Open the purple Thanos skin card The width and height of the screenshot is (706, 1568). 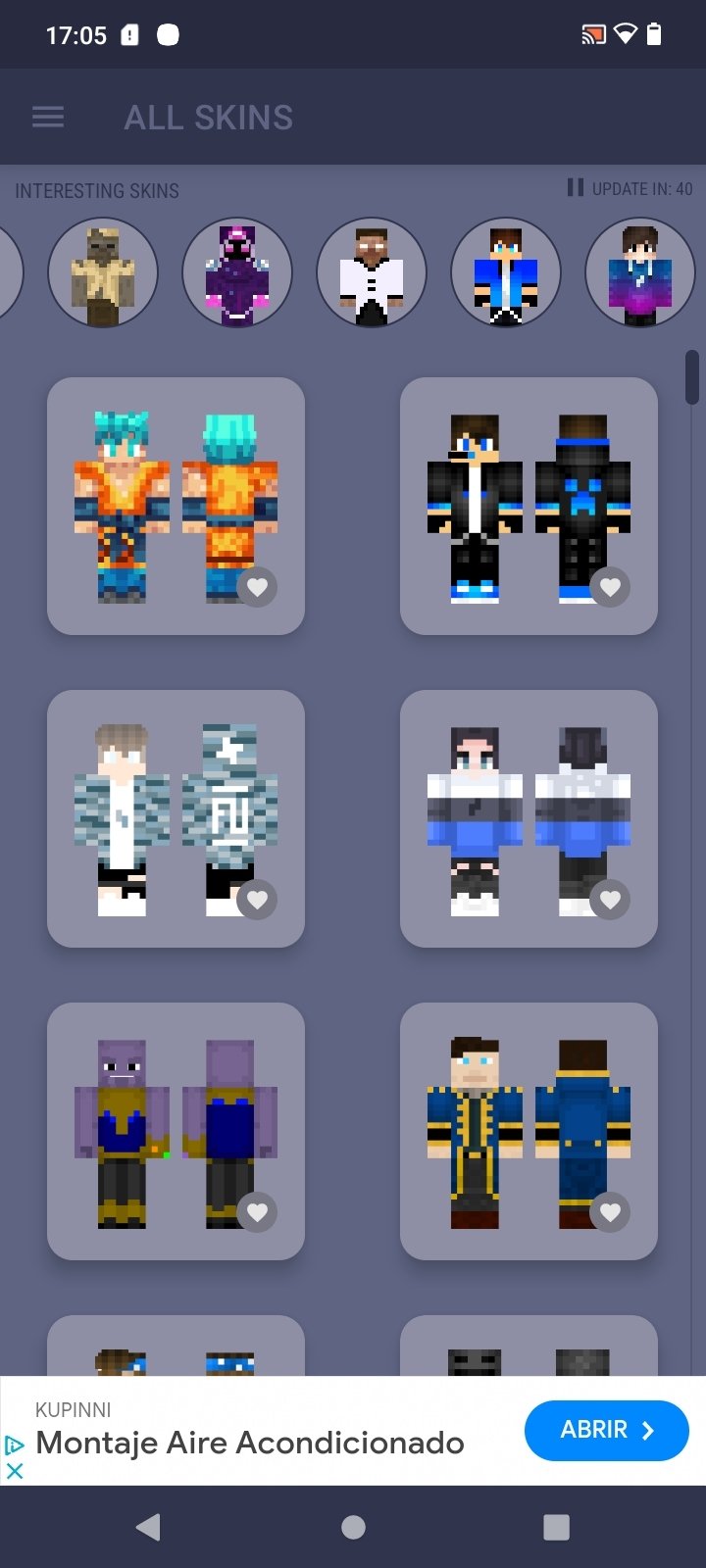pos(176,1131)
